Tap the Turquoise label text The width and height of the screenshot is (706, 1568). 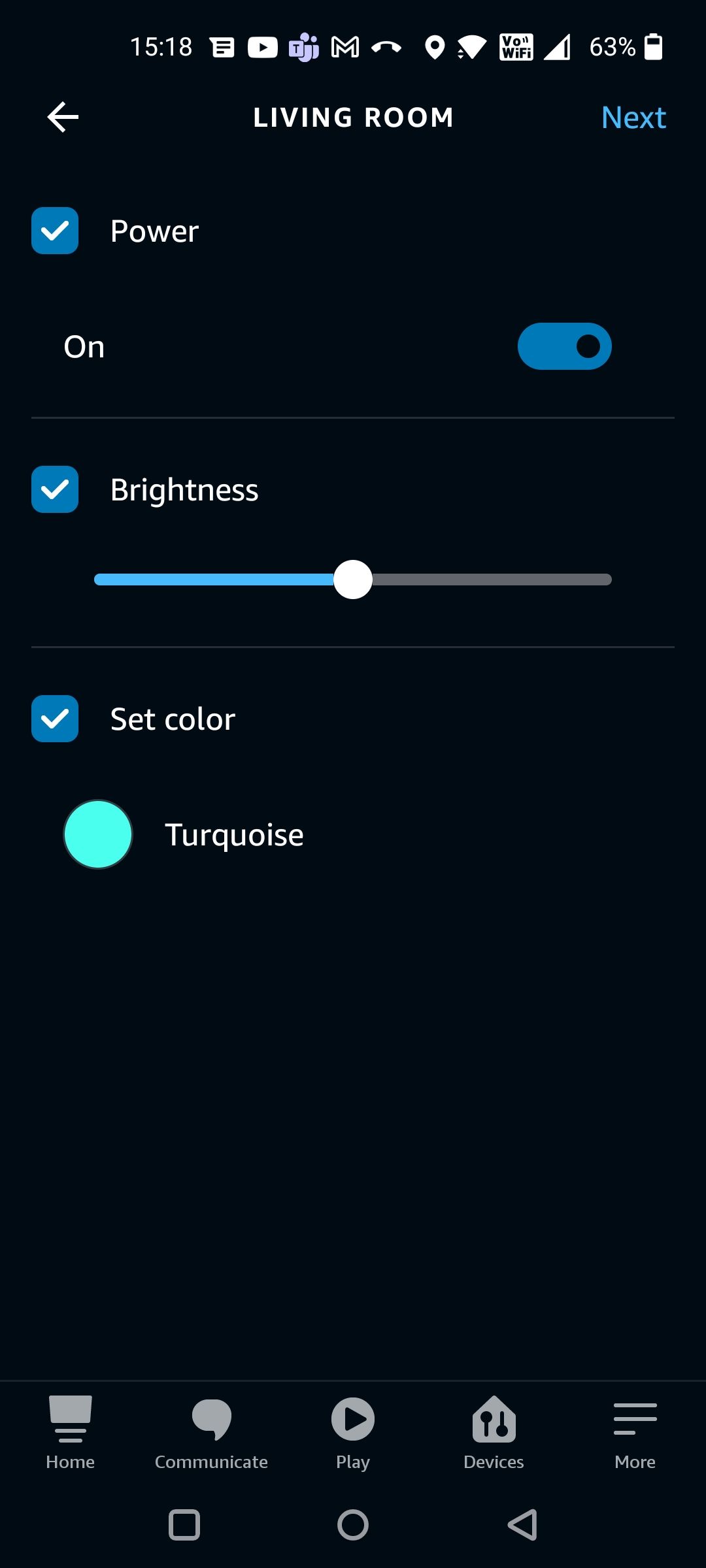click(234, 834)
